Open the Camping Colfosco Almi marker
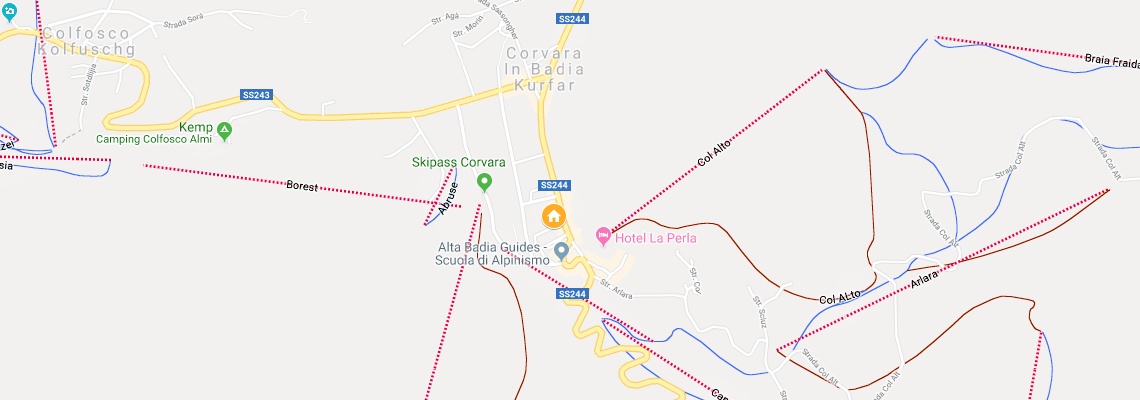Image resolution: width=1140 pixels, height=400 pixels. (225, 129)
